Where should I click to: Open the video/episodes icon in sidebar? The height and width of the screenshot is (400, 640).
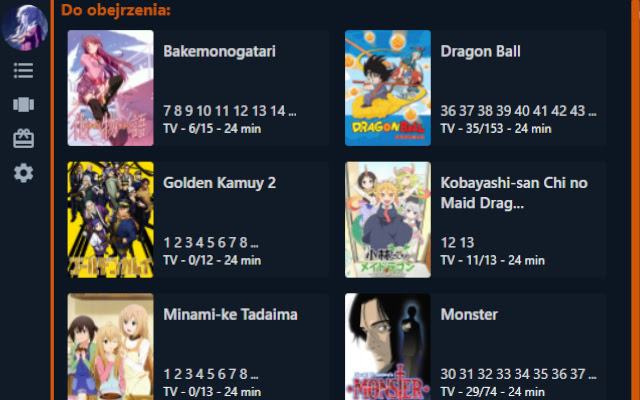pos(23,104)
